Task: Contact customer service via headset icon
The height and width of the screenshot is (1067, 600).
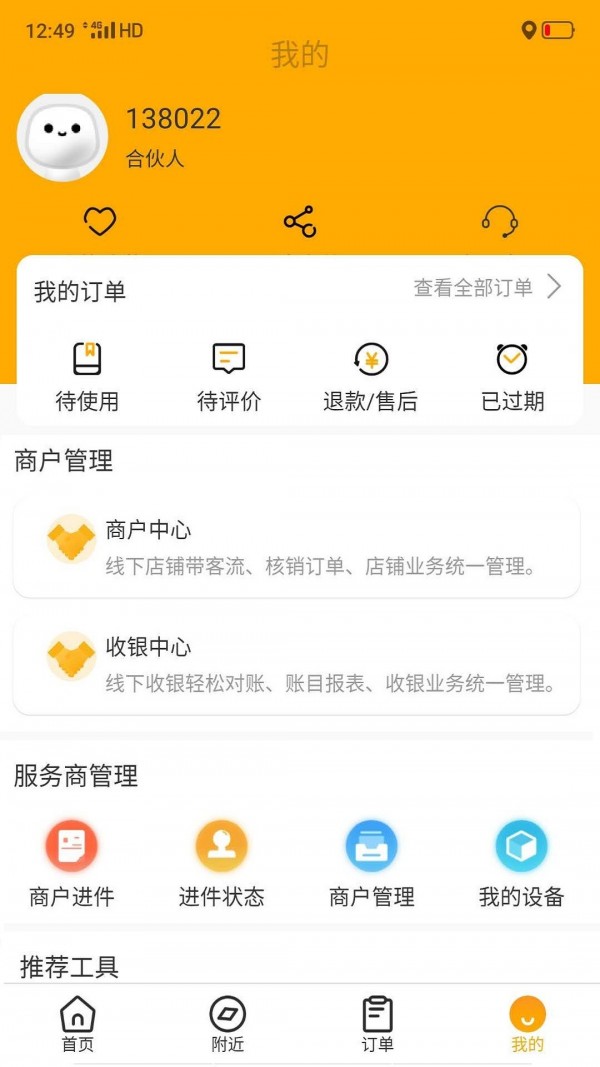Action: pos(499,221)
